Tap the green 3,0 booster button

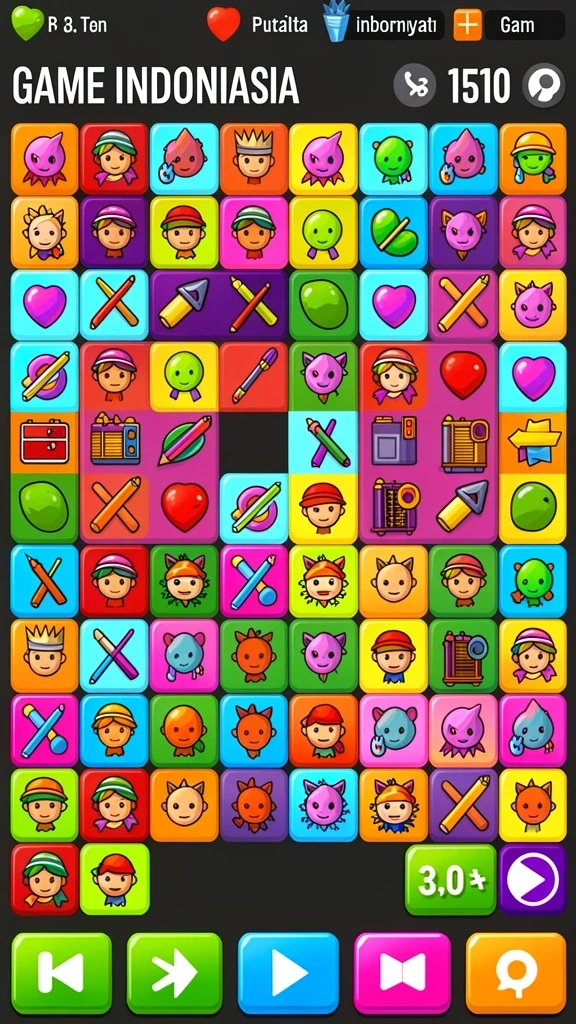pyautogui.click(x=451, y=880)
